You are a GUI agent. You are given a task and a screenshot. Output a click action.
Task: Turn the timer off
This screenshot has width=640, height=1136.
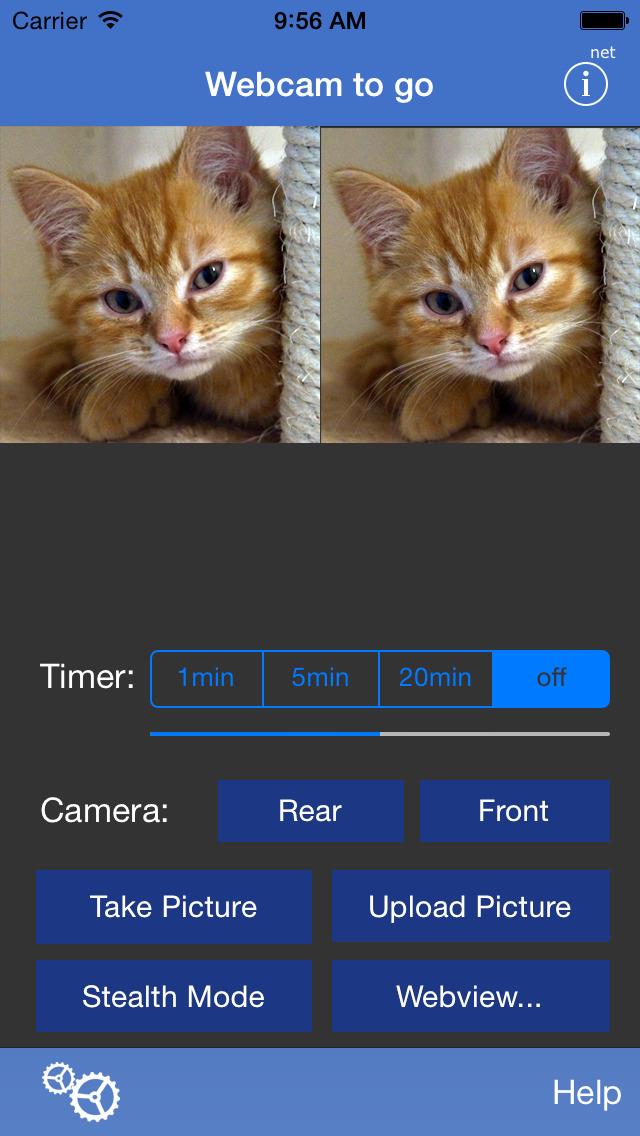click(551, 678)
